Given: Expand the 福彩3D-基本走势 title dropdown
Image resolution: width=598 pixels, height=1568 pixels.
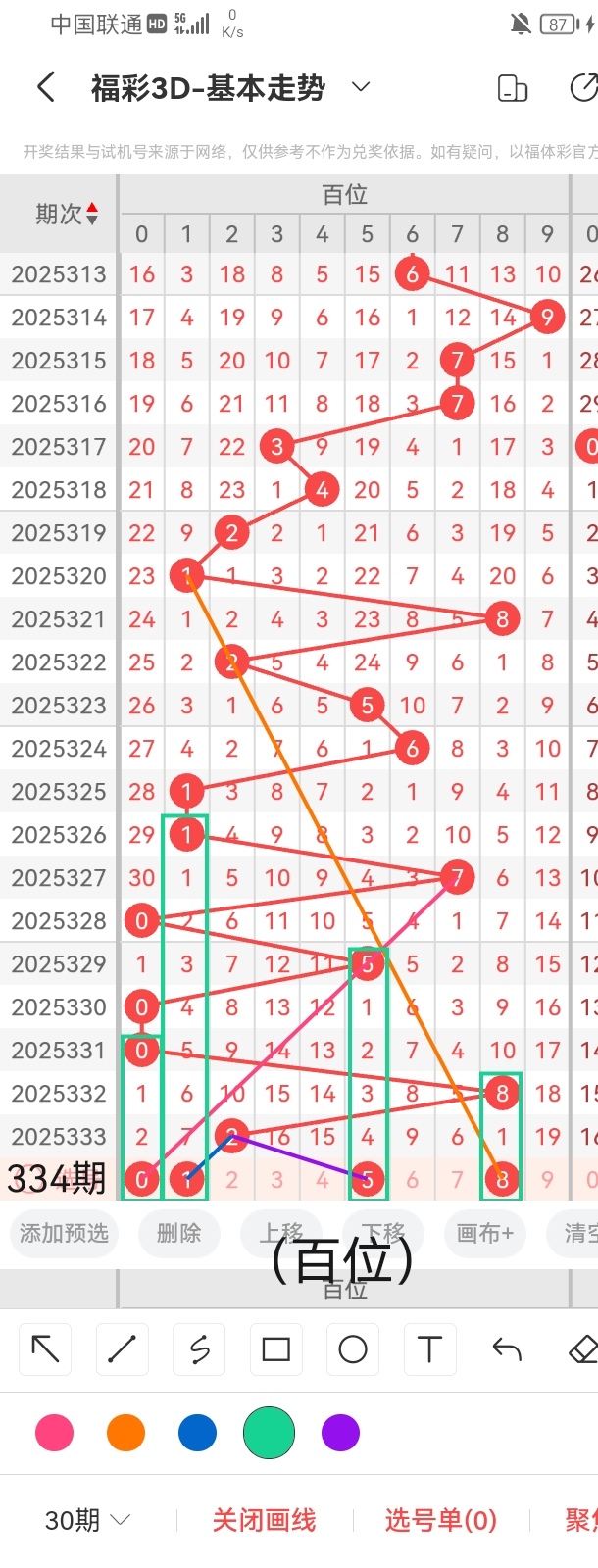Looking at the screenshot, I should coord(361,87).
